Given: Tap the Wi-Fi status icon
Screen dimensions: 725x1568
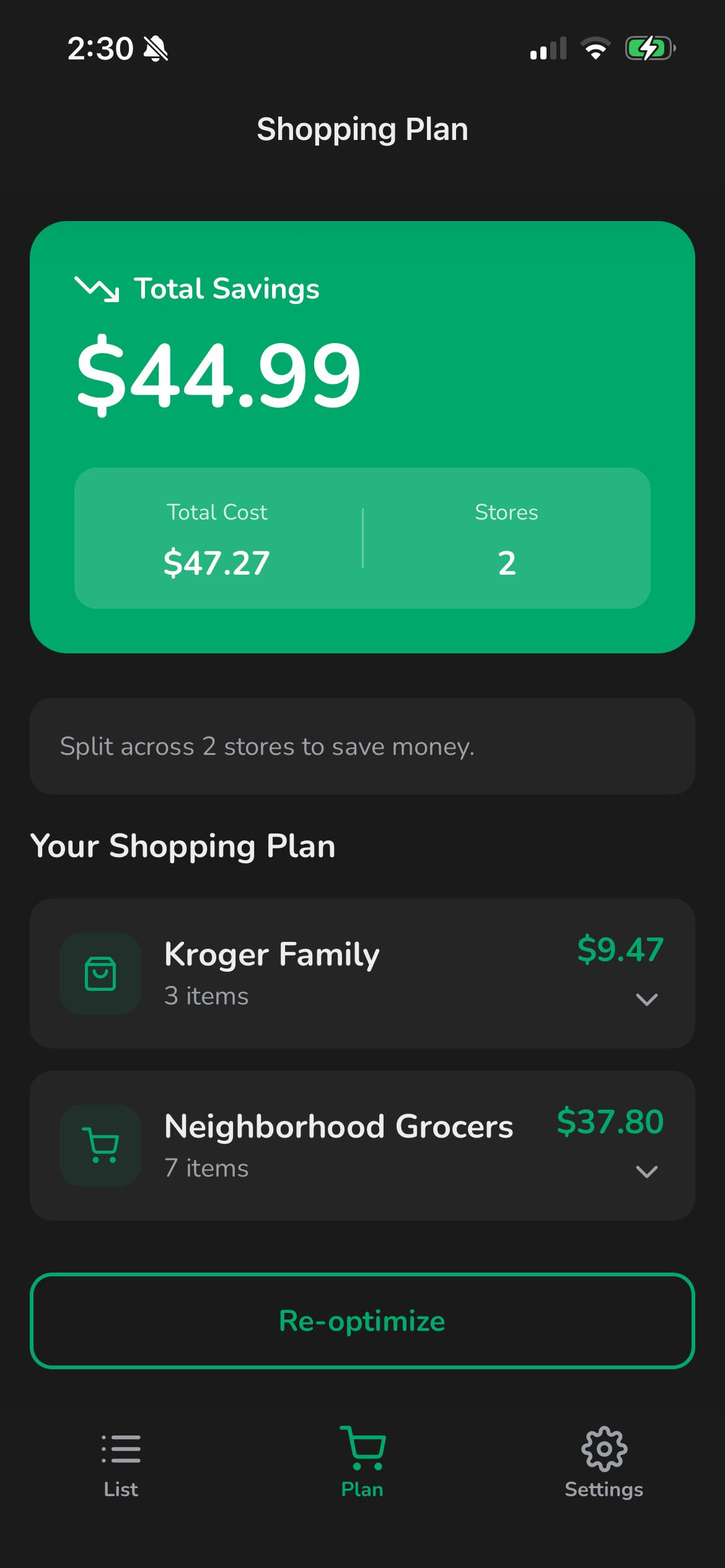Looking at the screenshot, I should tap(596, 48).
